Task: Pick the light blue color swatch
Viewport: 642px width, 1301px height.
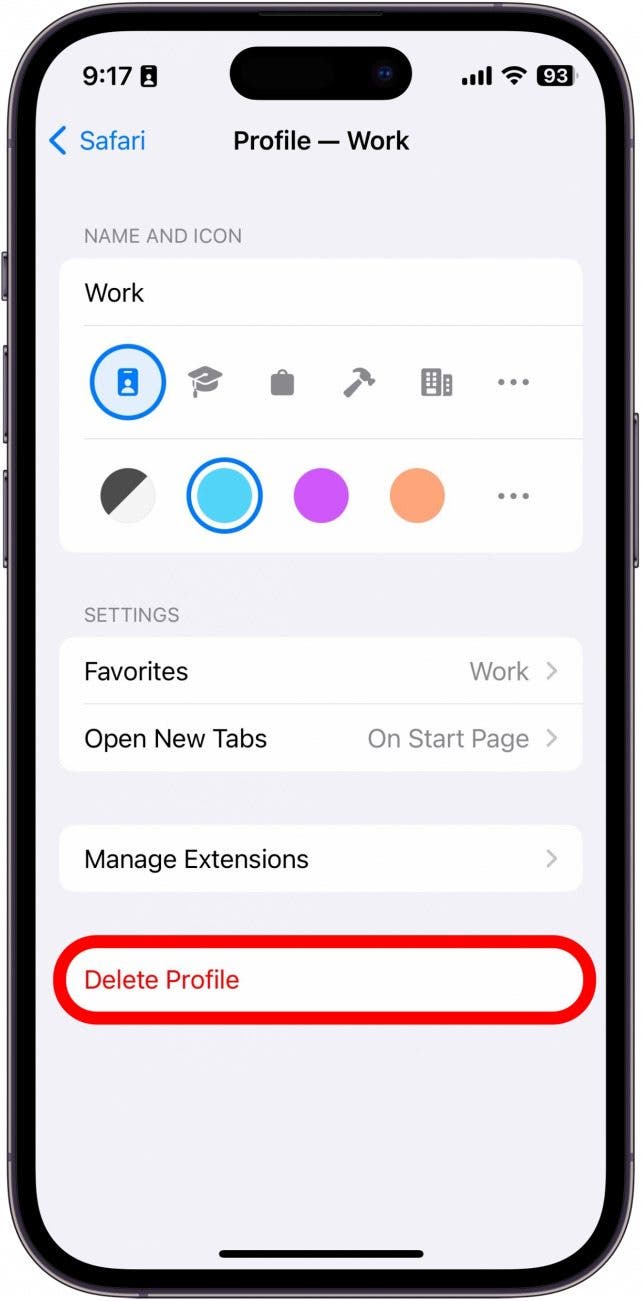Action: pyautogui.click(x=224, y=496)
